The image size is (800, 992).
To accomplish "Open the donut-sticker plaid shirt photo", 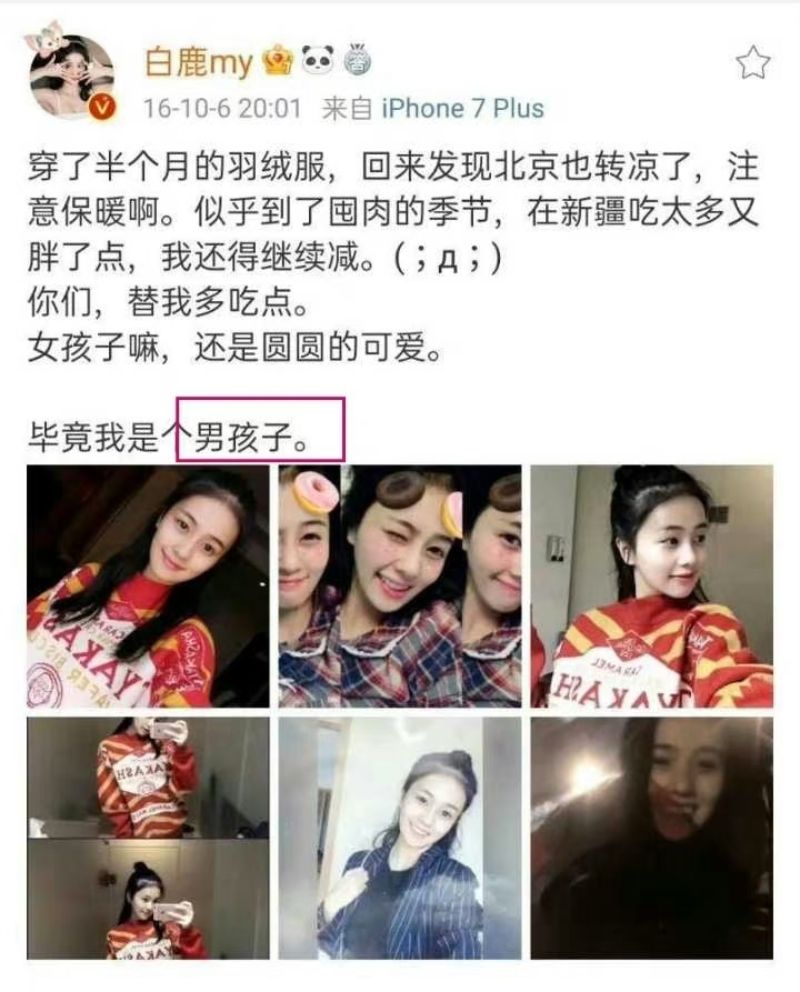I will (x=400, y=586).
